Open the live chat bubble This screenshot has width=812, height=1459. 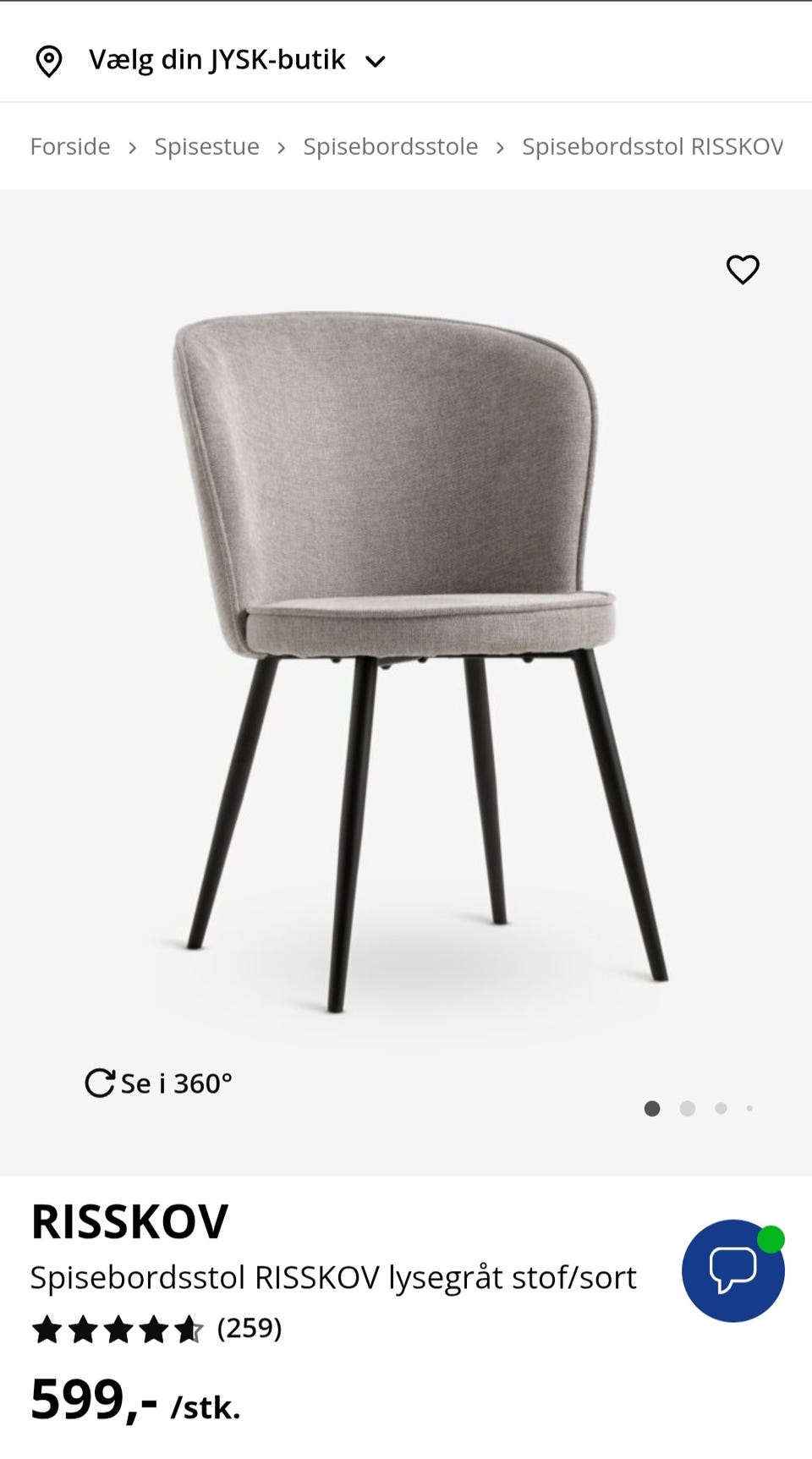click(x=732, y=1270)
